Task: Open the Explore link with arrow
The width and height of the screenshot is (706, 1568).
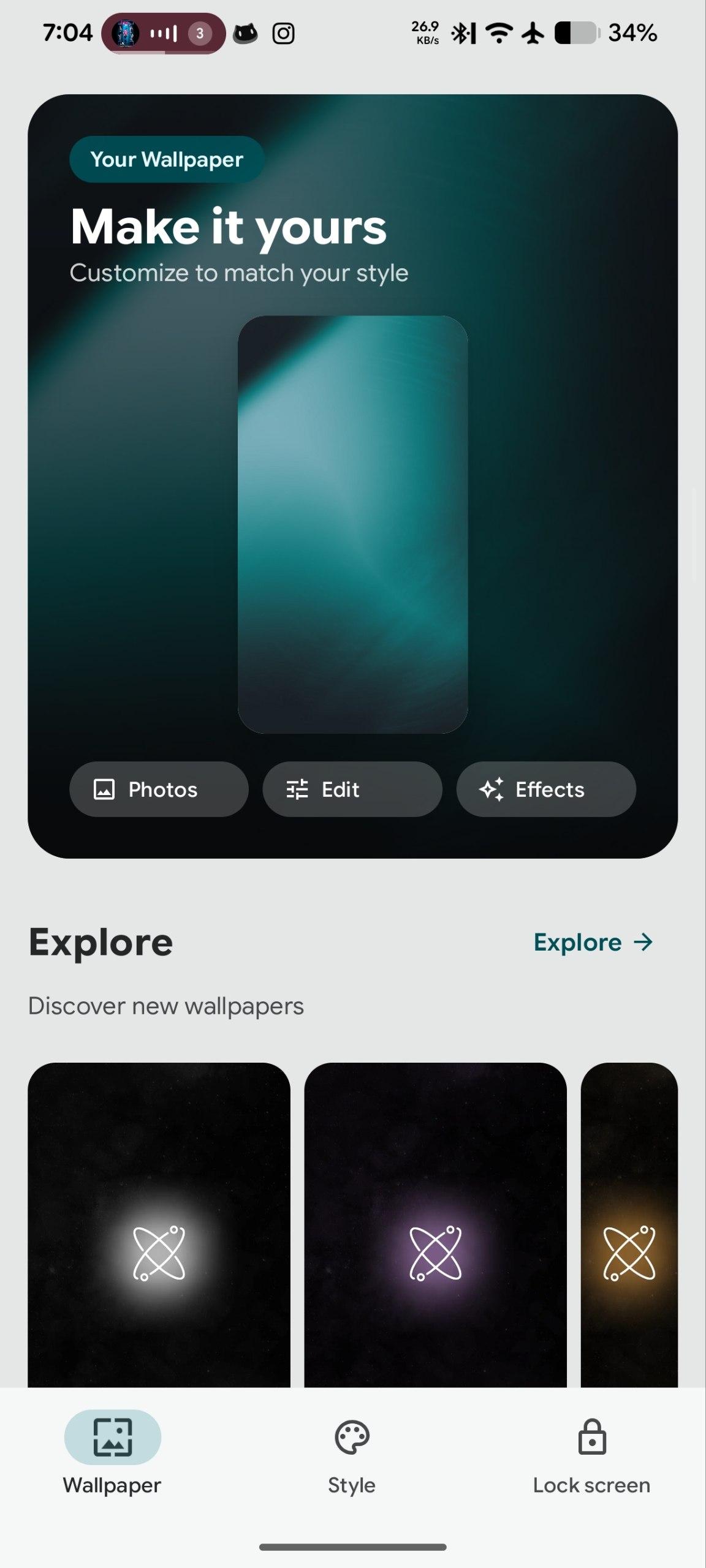Action: pos(593,942)
